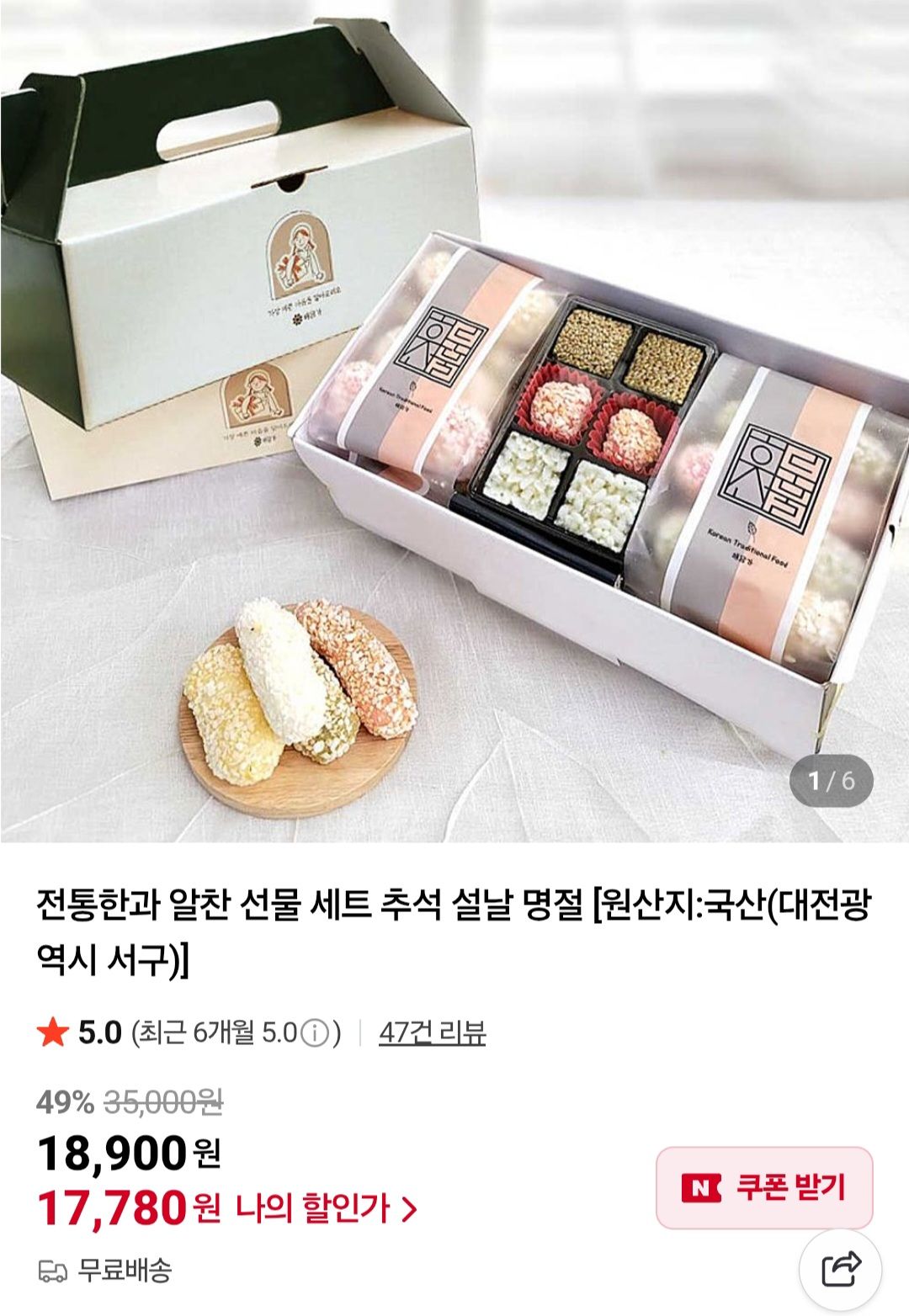Viewport: 909px width, 1316px height.
Task: Open 나의 할인가 discount details
Action: click(327, 1209)
